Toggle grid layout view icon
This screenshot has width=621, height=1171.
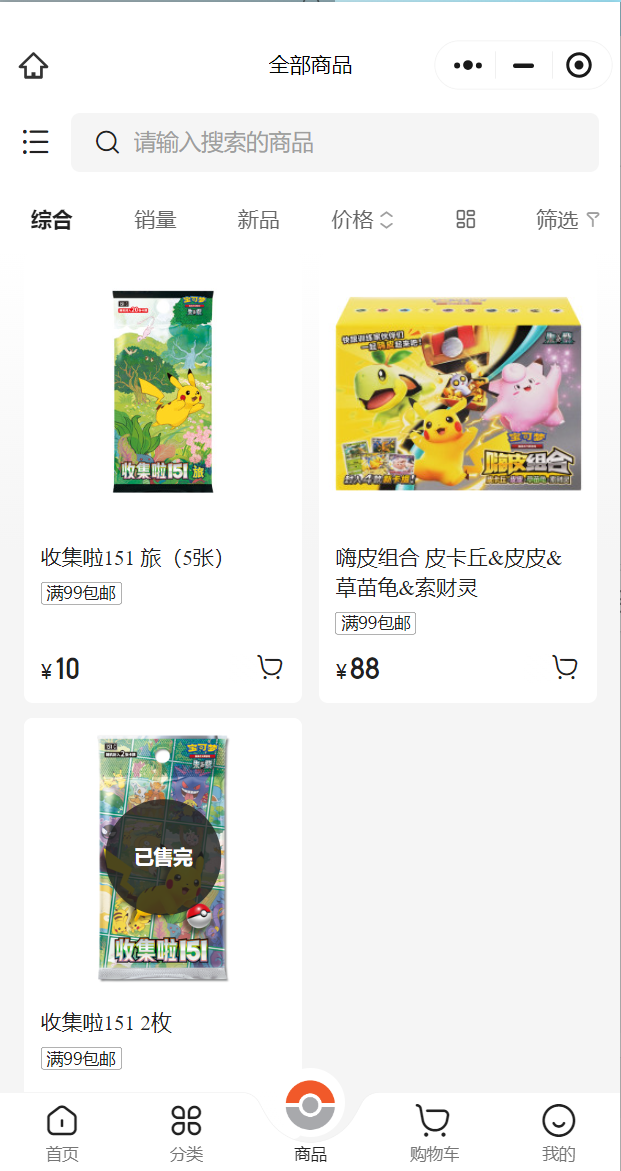[x=465, y=220]
